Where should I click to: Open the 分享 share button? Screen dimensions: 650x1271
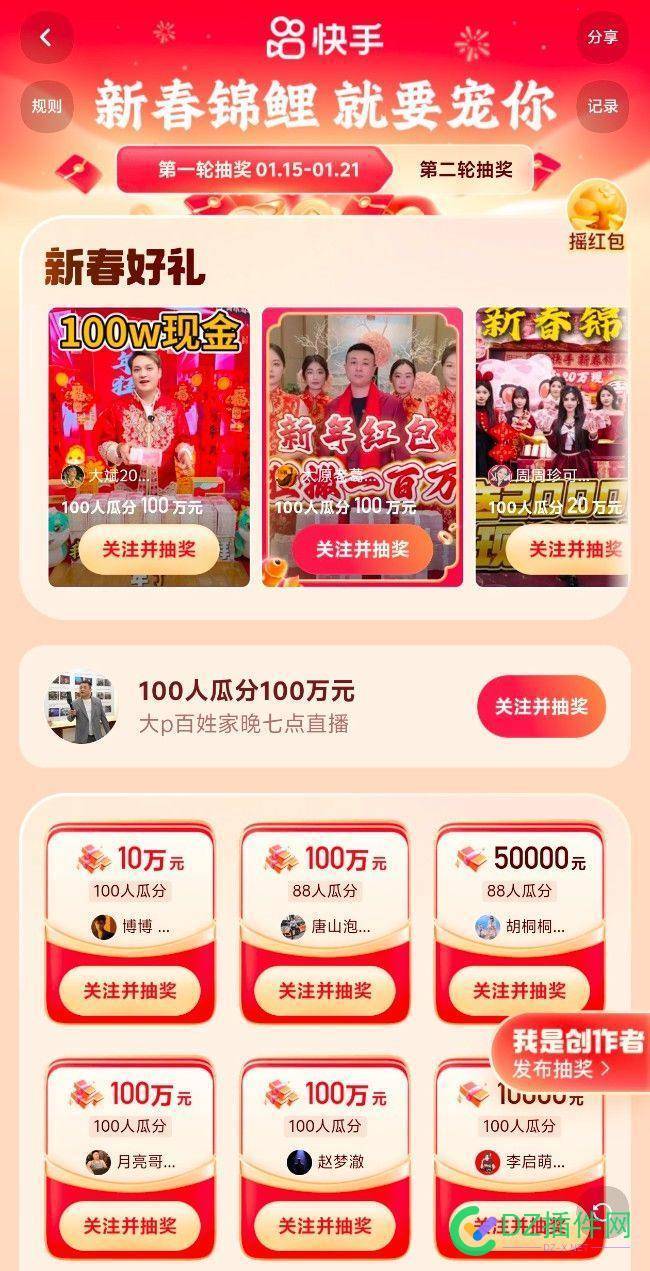(x=602, y=38)
